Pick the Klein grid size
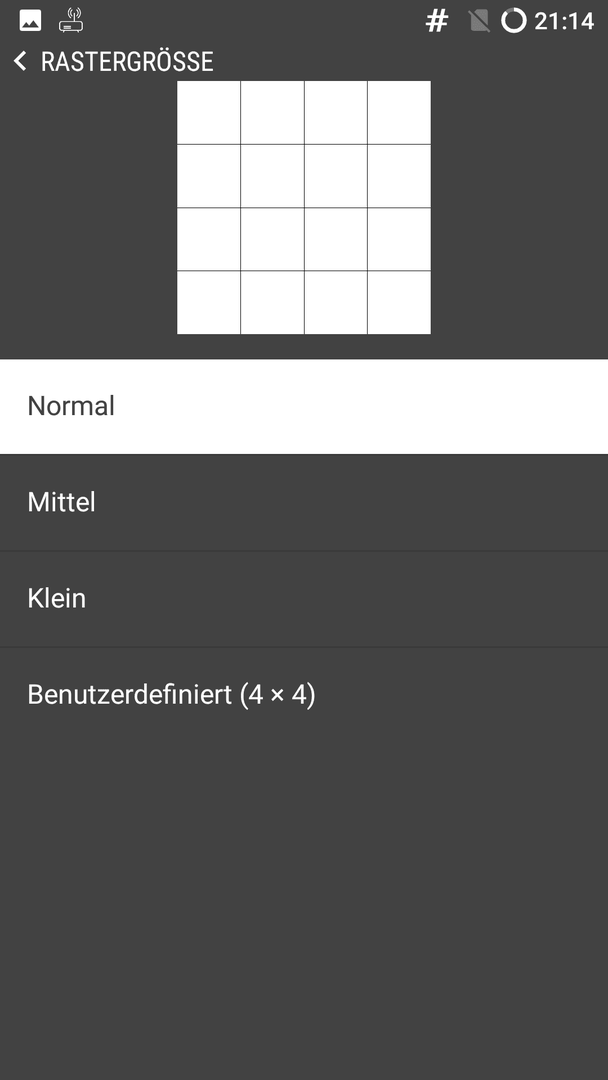The image size is (608, 1080). 304,599
